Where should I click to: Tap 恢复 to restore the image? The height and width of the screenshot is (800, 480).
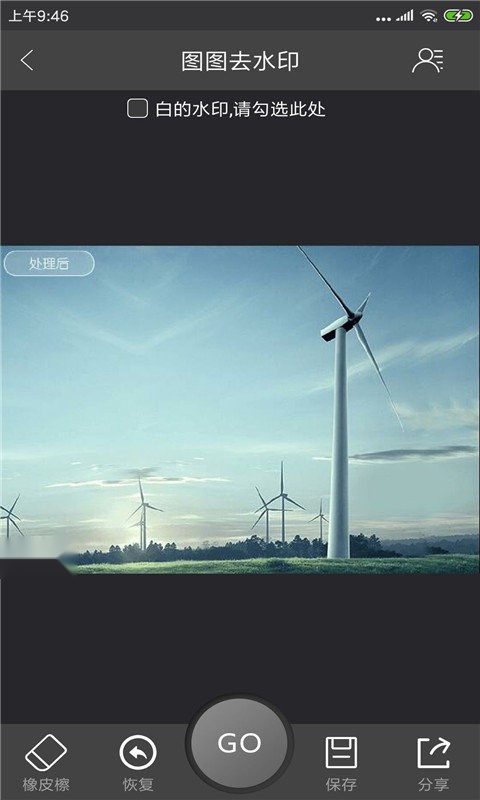[x=138, y=762]
